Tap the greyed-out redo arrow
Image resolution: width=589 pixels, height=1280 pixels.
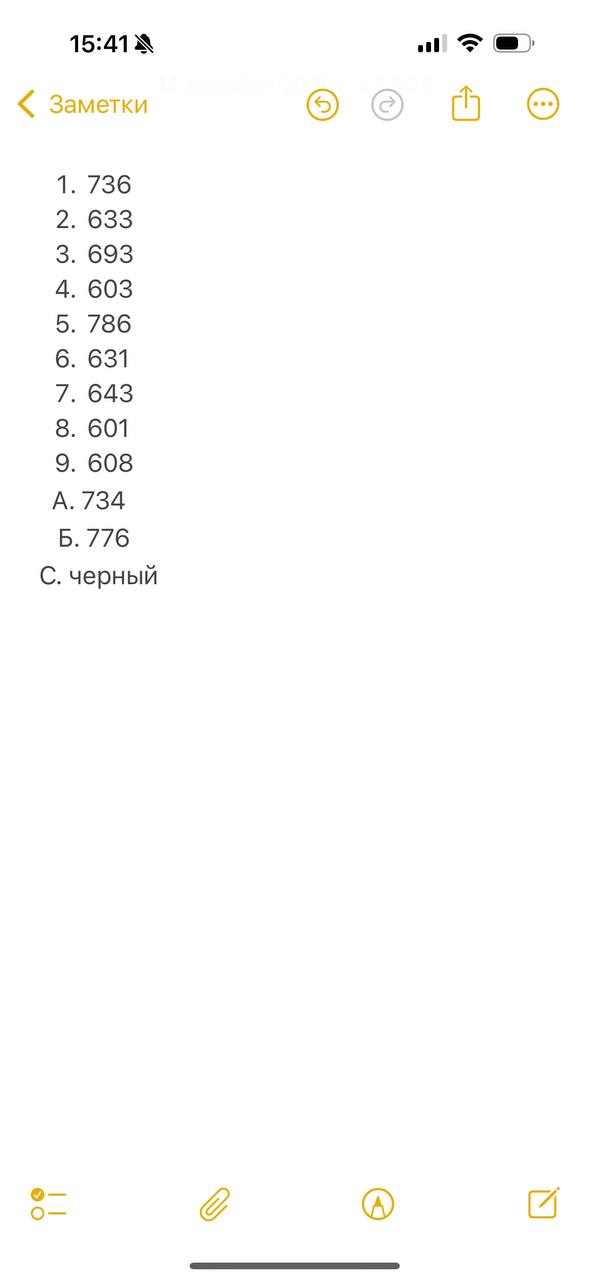(387, 104)
